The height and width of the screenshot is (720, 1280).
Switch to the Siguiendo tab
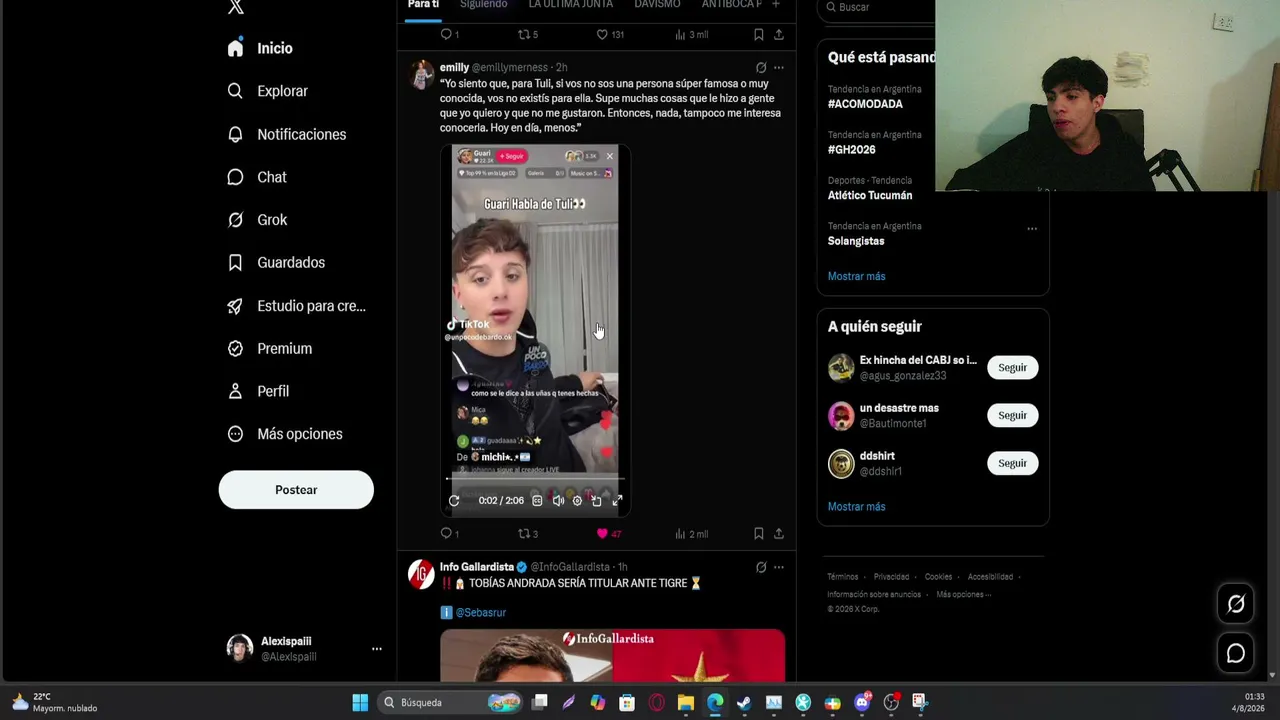[483, 5]
